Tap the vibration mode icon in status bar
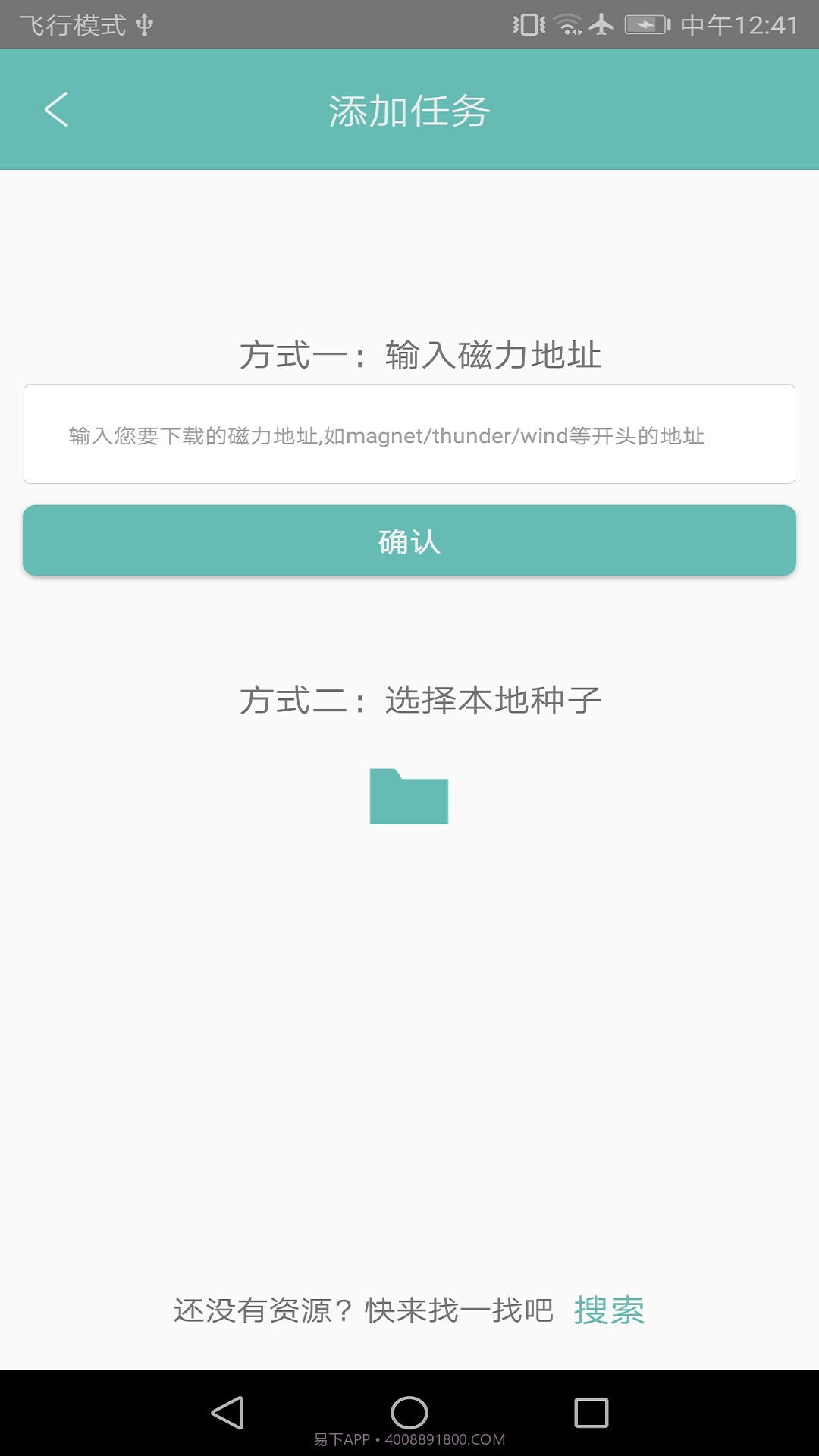Screen dimensions: 819x1456 (527, 23)
